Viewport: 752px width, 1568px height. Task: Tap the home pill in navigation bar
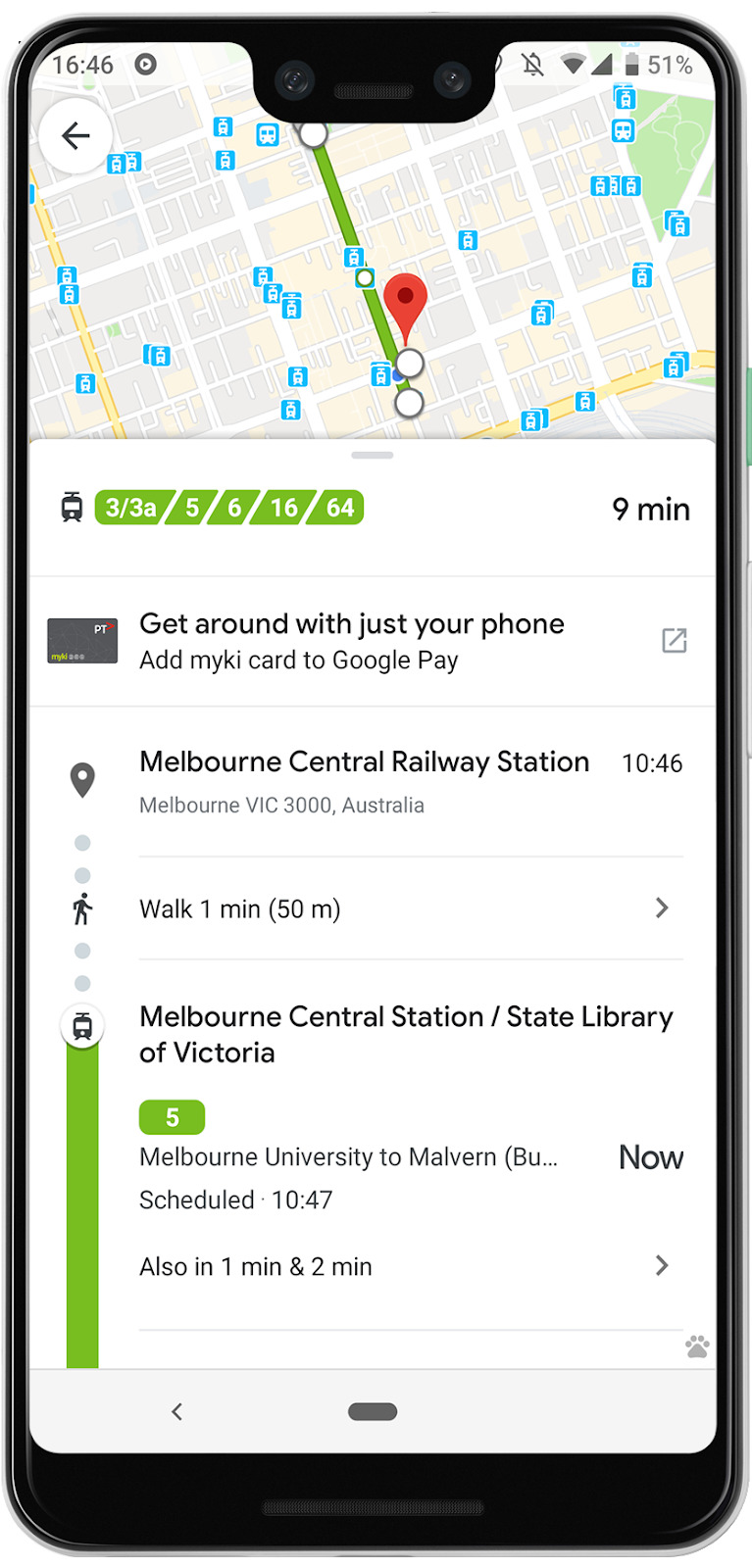(373, 1411)
